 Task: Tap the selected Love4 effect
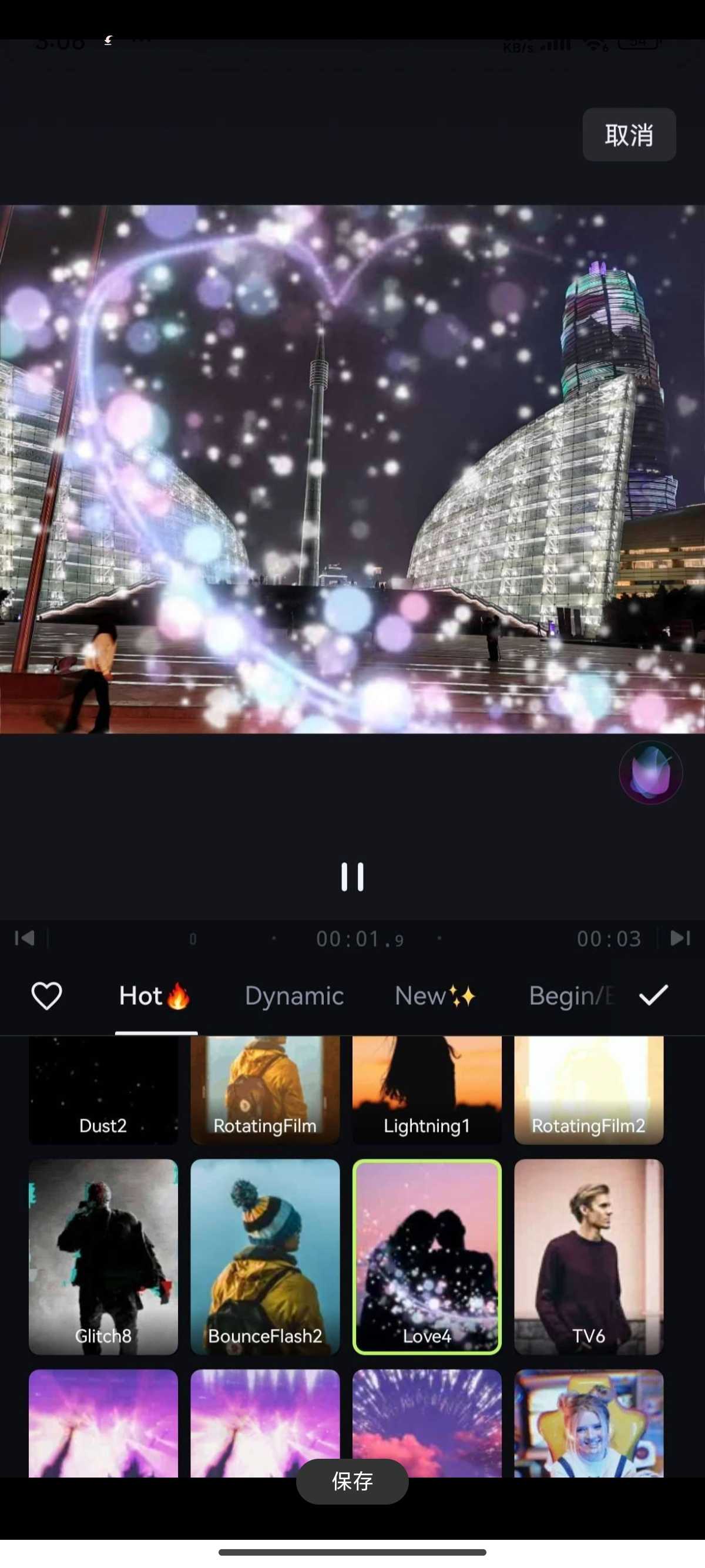(427, 1256)
